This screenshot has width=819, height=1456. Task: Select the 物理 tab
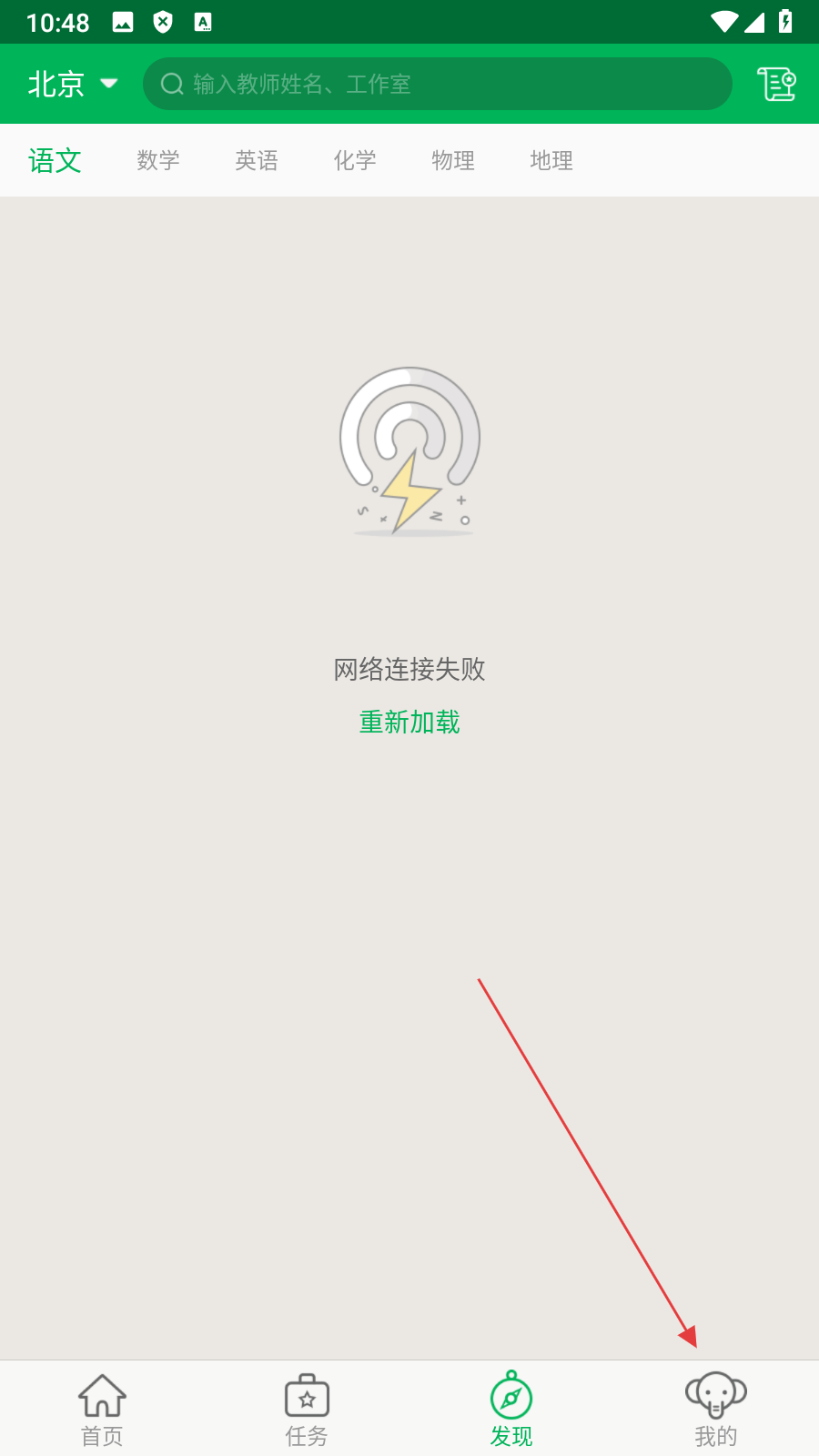tap(453, 160)
